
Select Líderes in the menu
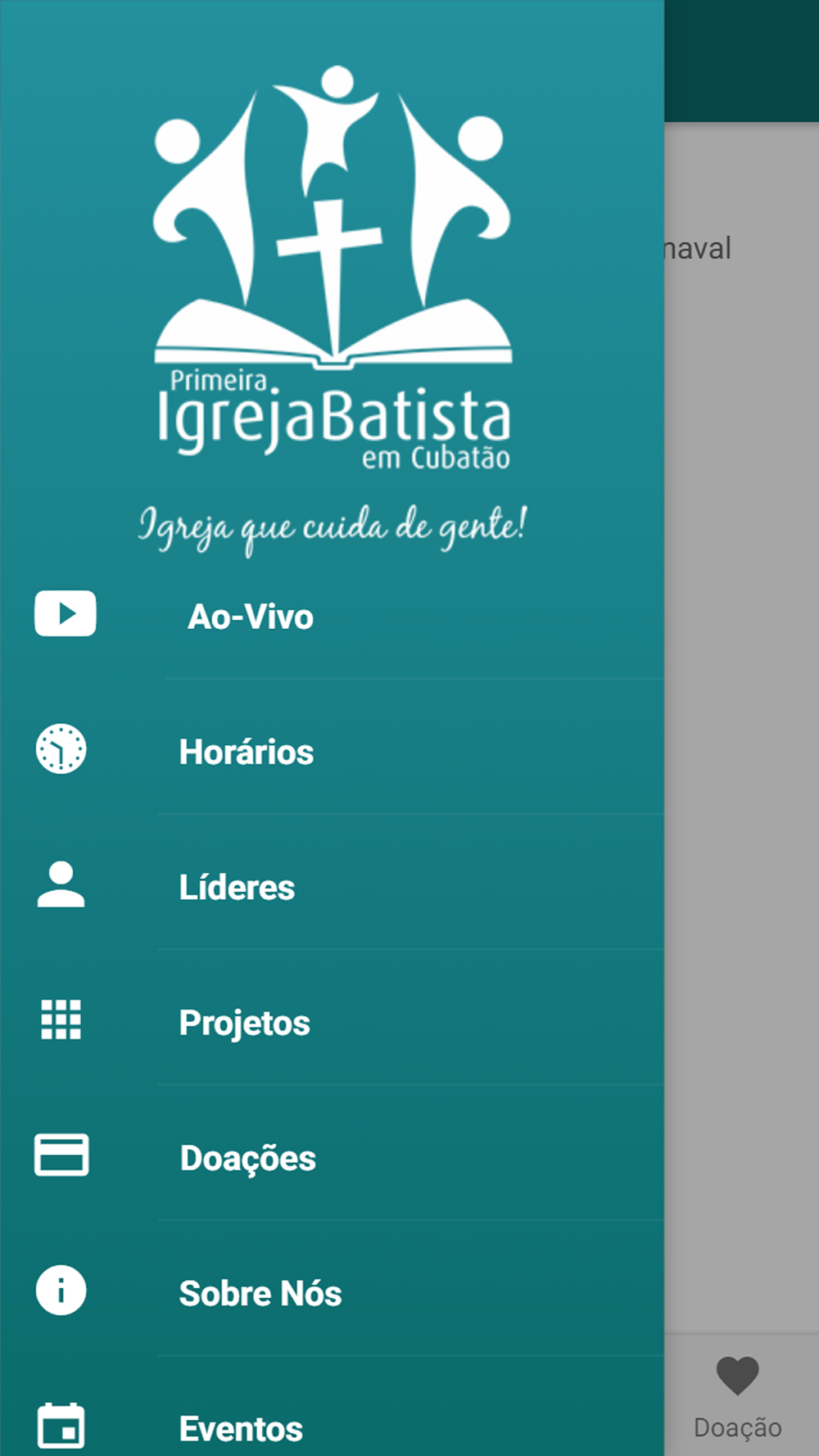332,886
